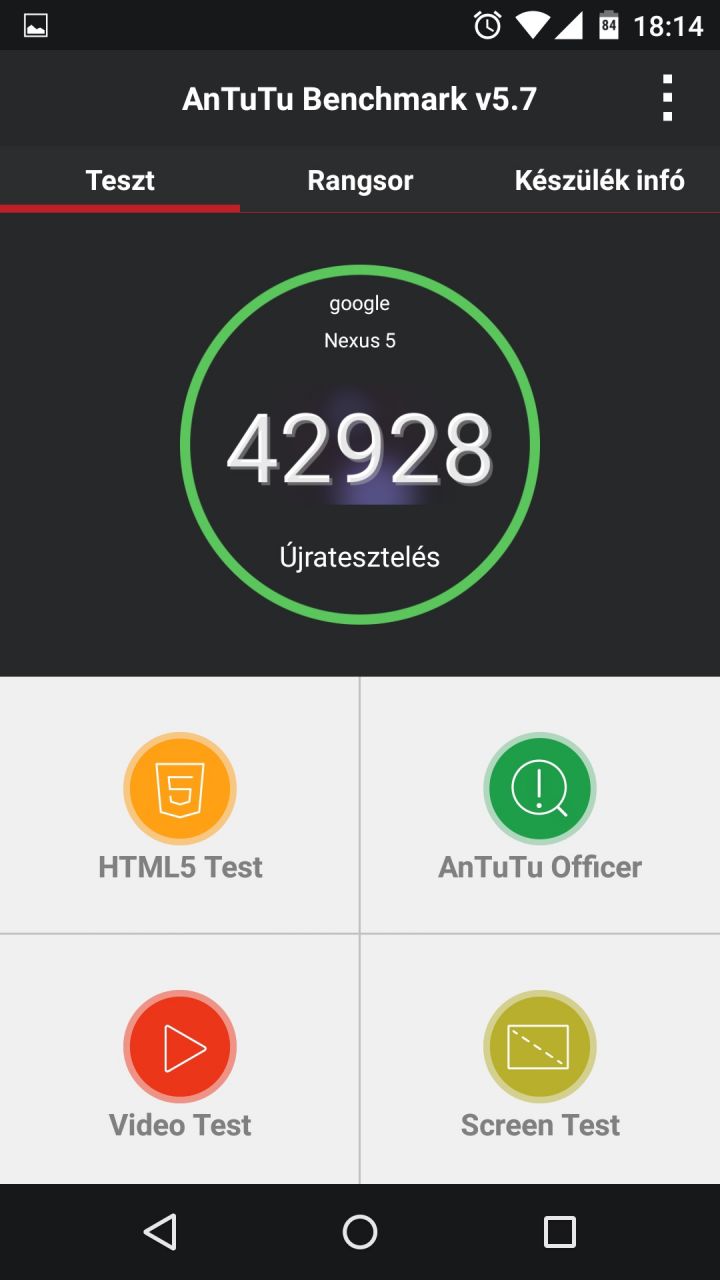The height and width of the screenshot is (1280, 720).
Task: Open the Screen Test
Action: 540,1060
